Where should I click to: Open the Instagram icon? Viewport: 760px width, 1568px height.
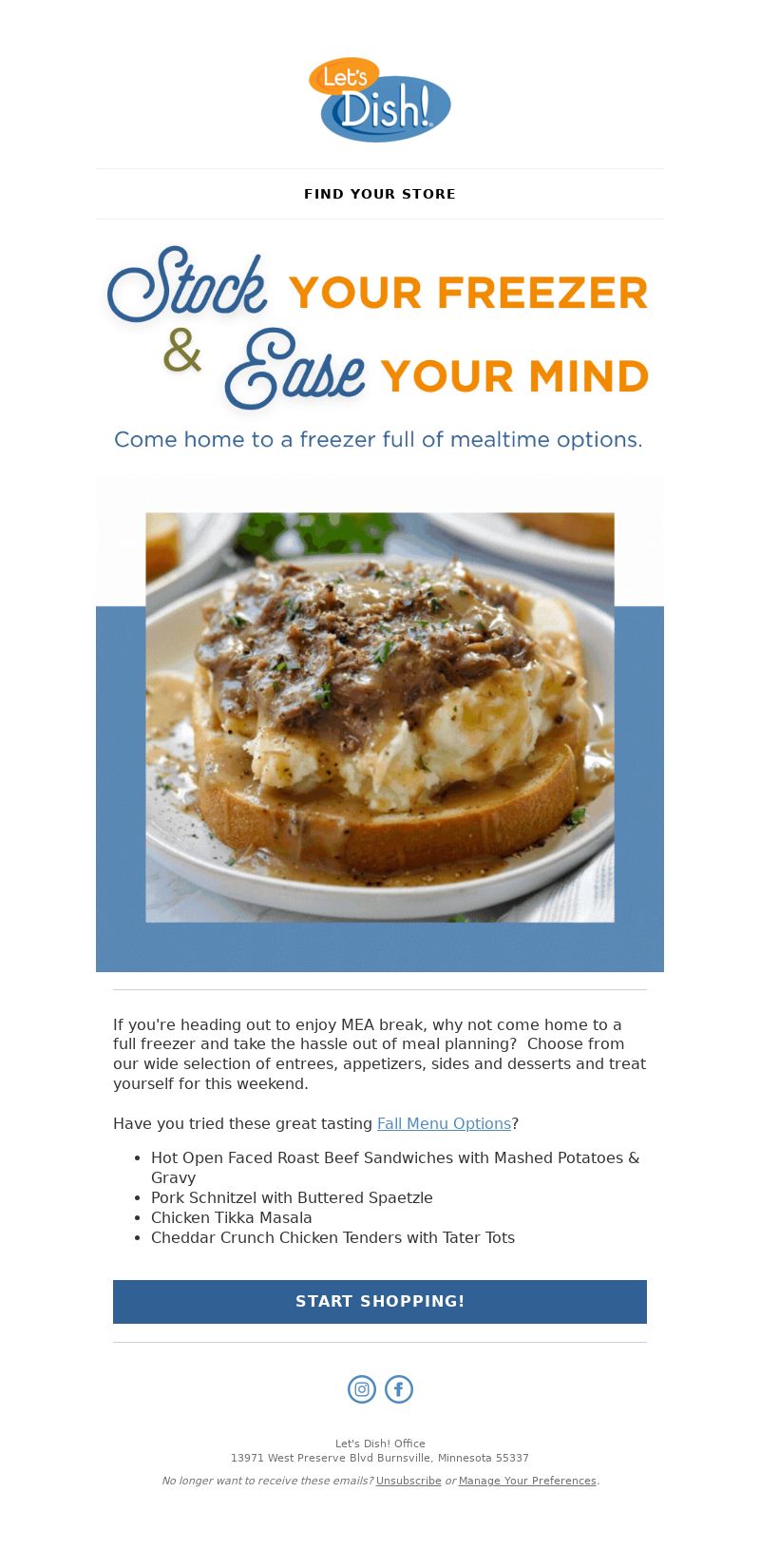(362, 1389)
